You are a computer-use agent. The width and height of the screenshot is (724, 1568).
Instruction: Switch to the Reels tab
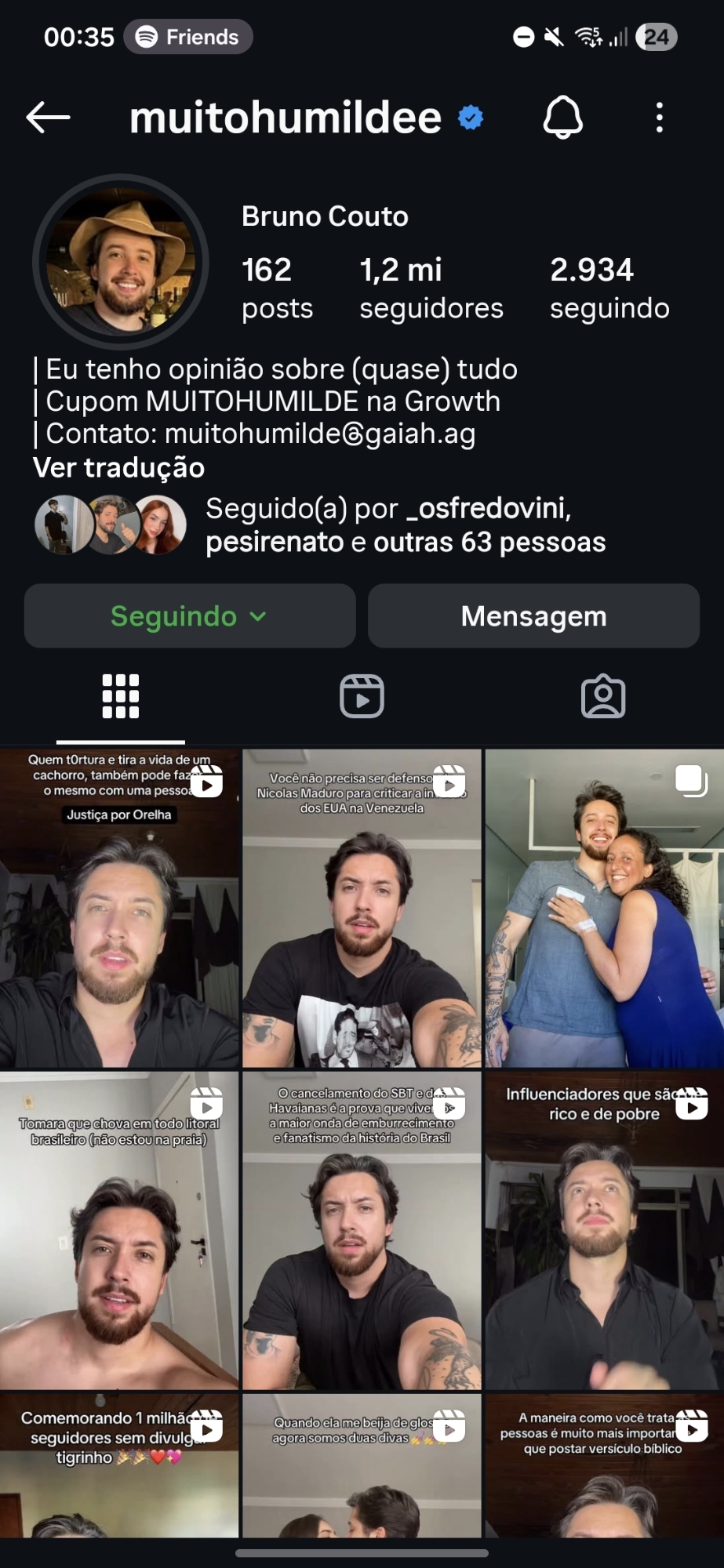[362, 696]
